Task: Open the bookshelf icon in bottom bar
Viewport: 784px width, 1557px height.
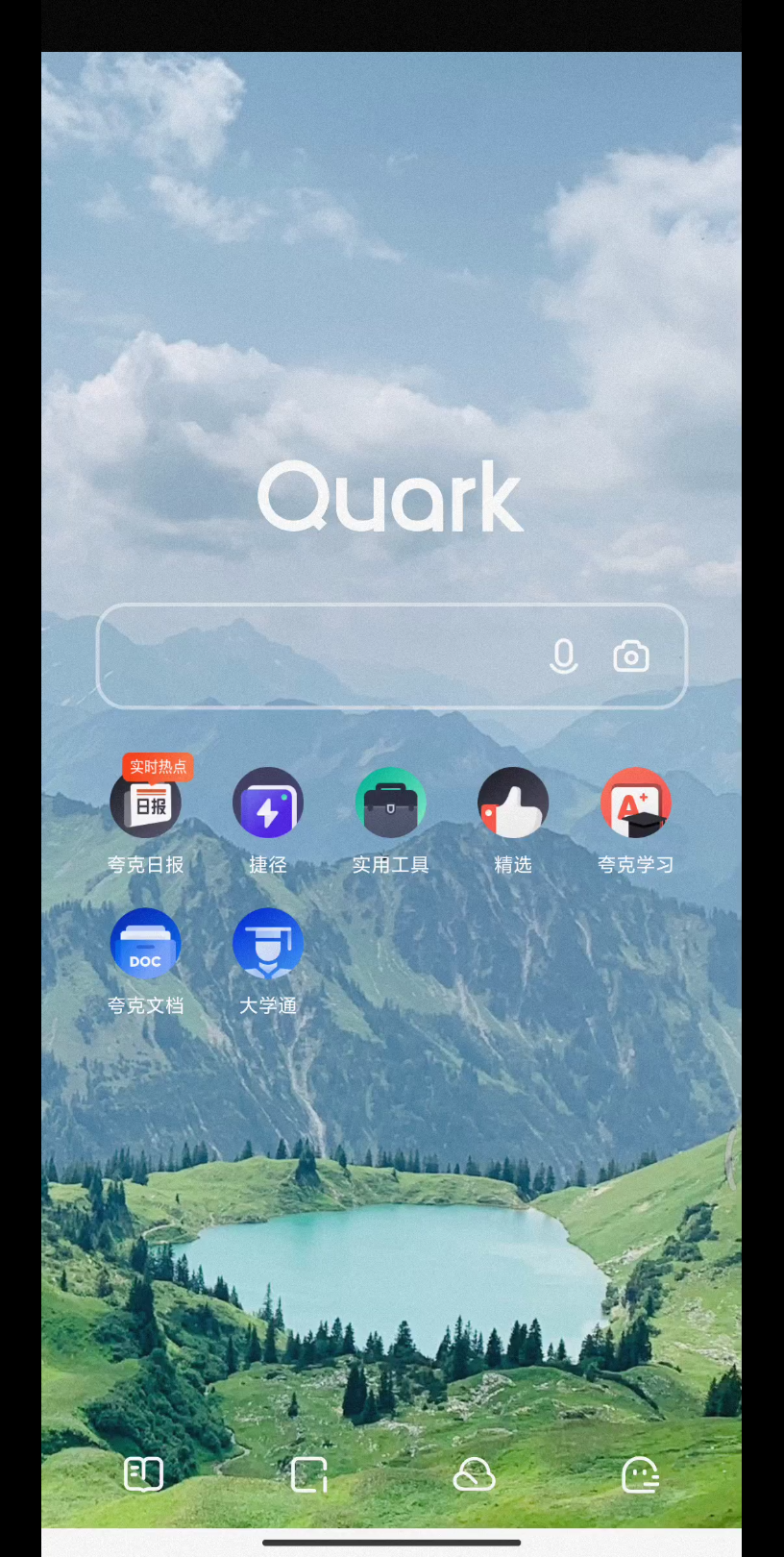Action: pyautogui.click(x=144, y=1474)
